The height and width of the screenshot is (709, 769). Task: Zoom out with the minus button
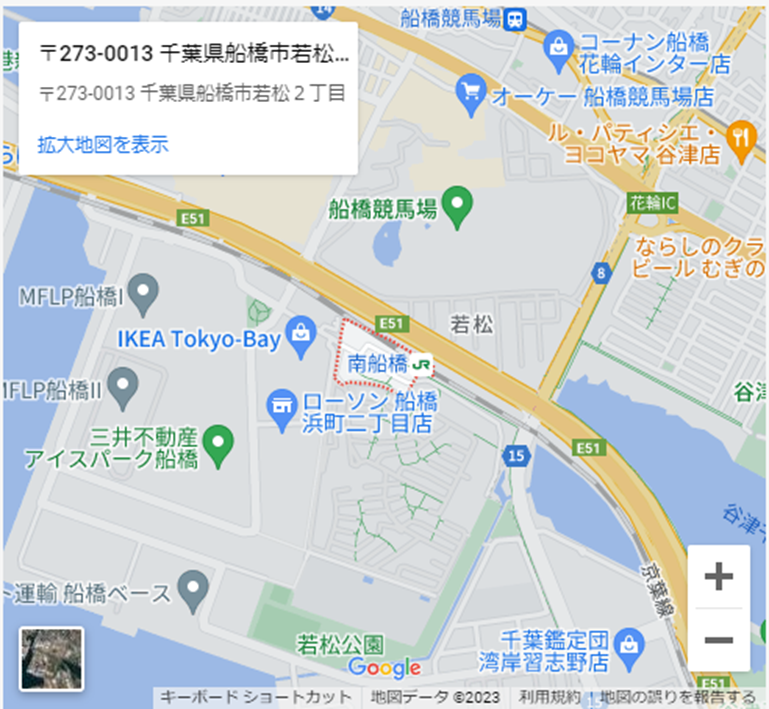click(x=718, y=640)
